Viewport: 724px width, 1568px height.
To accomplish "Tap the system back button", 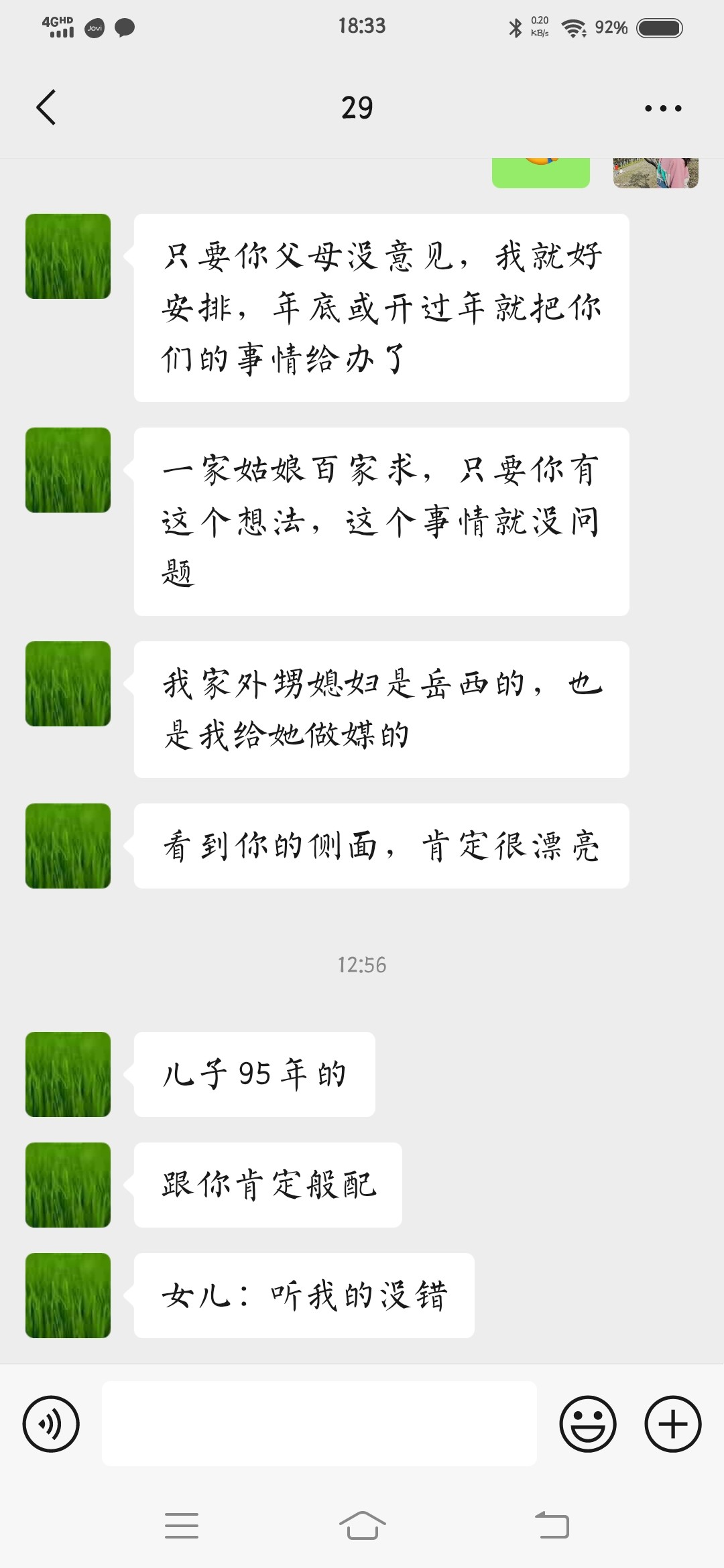I will [x=552, y=1526].
